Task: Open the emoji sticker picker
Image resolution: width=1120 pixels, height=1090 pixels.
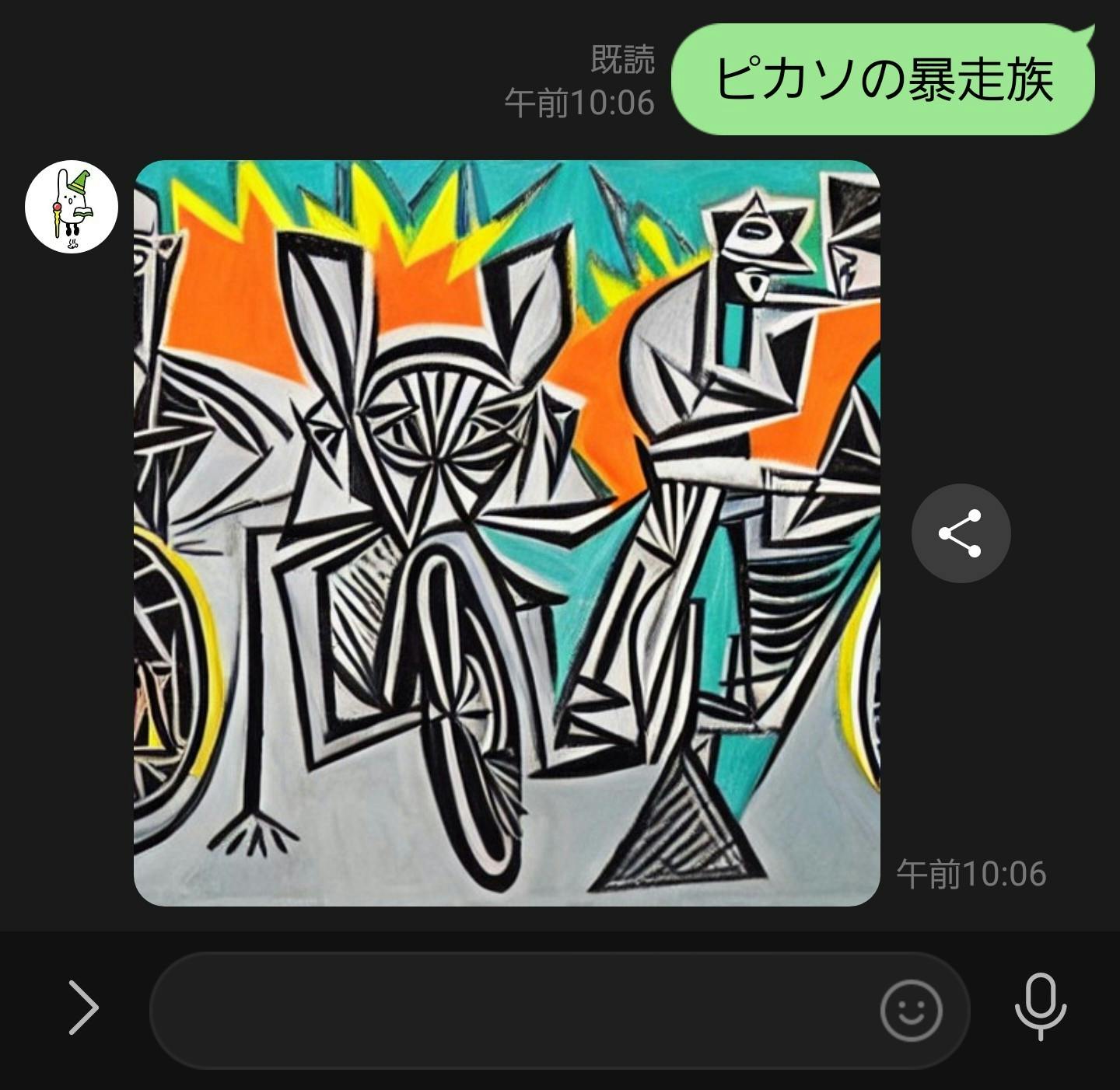Action: pyautogui.click(x=911, y=1010)
